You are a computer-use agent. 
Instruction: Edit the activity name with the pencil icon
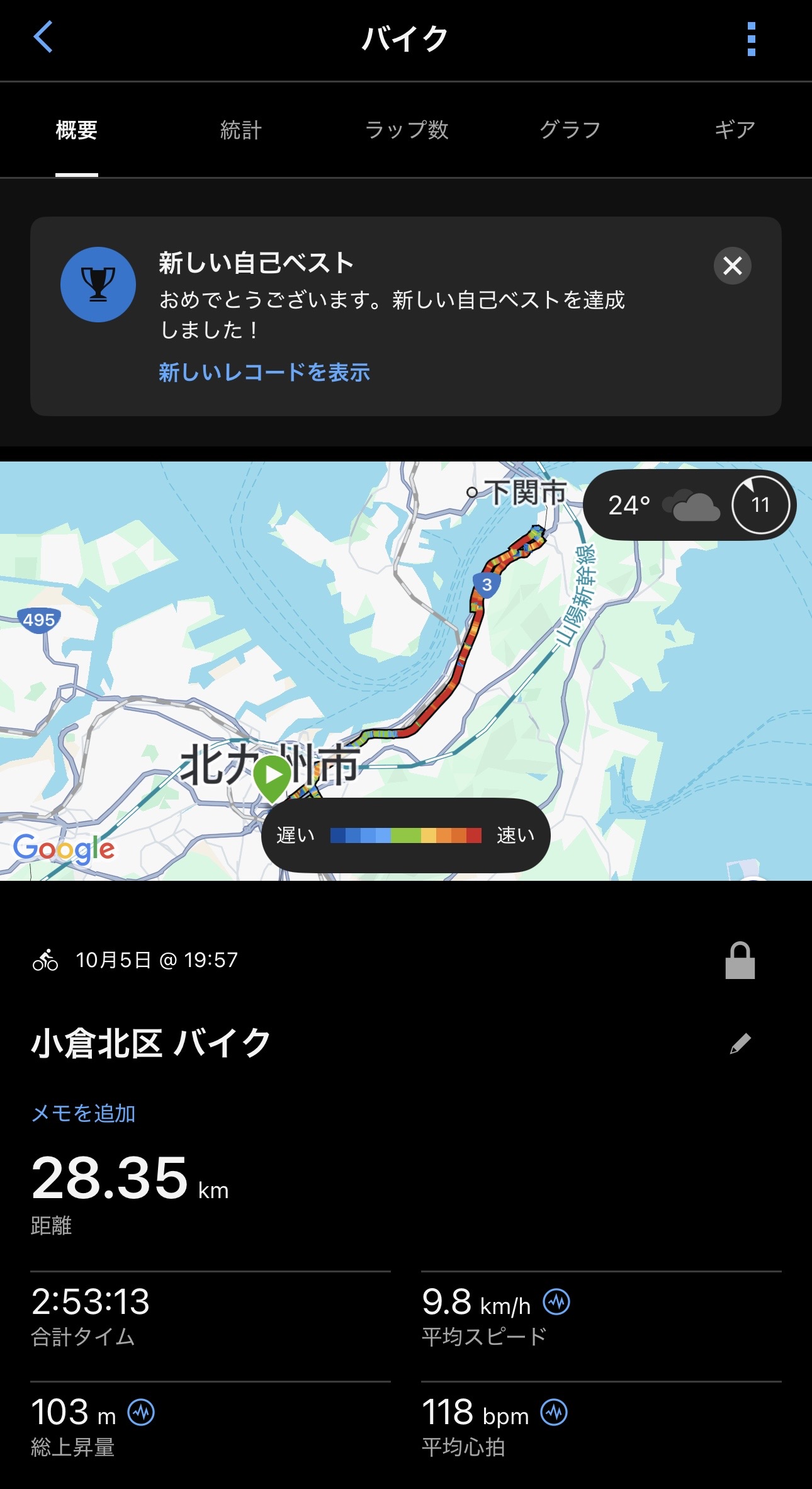[x=740, y=1043]
